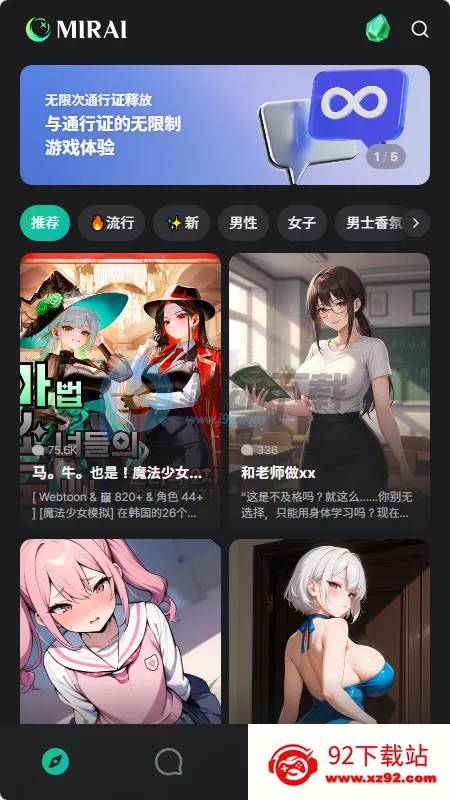Open the white-haired character card

(330, 631)
